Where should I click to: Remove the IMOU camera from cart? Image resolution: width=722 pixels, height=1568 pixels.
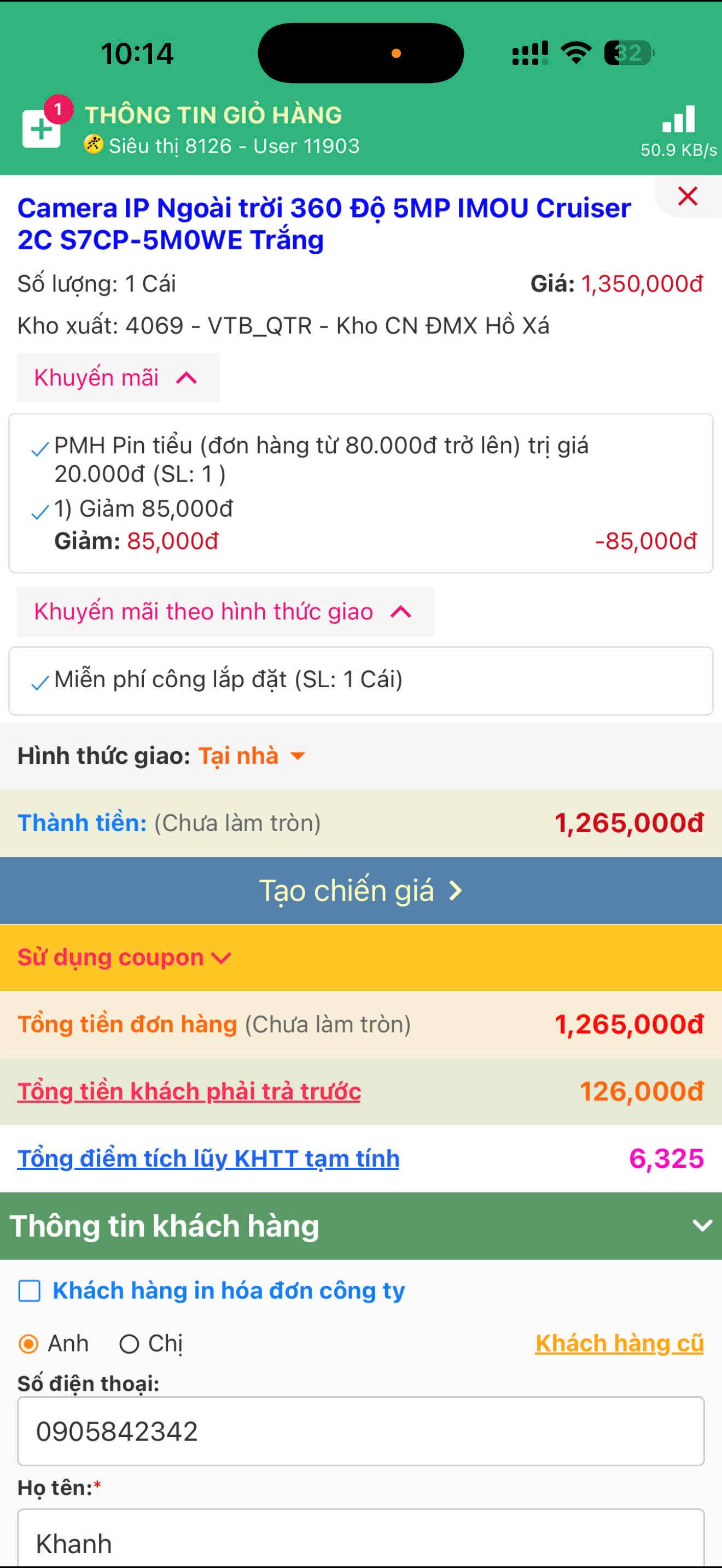click(x=688, y=197)
